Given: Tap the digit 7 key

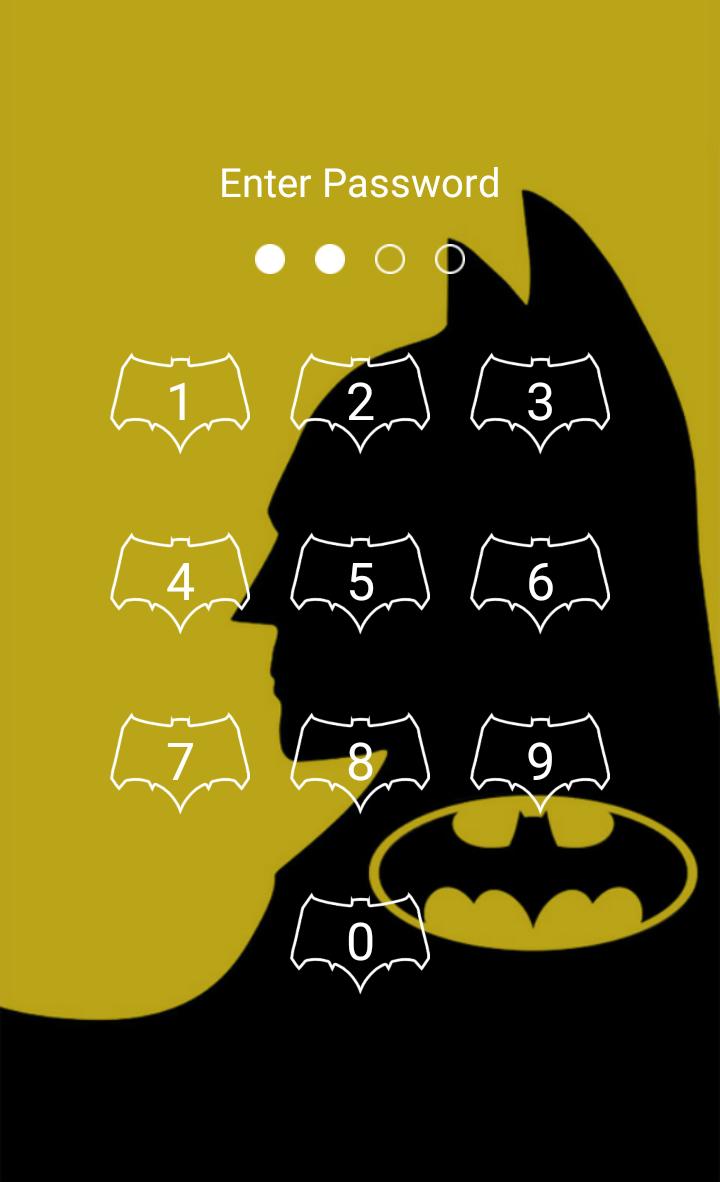Looking at the screenshot, I should click(x=180, y=762).
